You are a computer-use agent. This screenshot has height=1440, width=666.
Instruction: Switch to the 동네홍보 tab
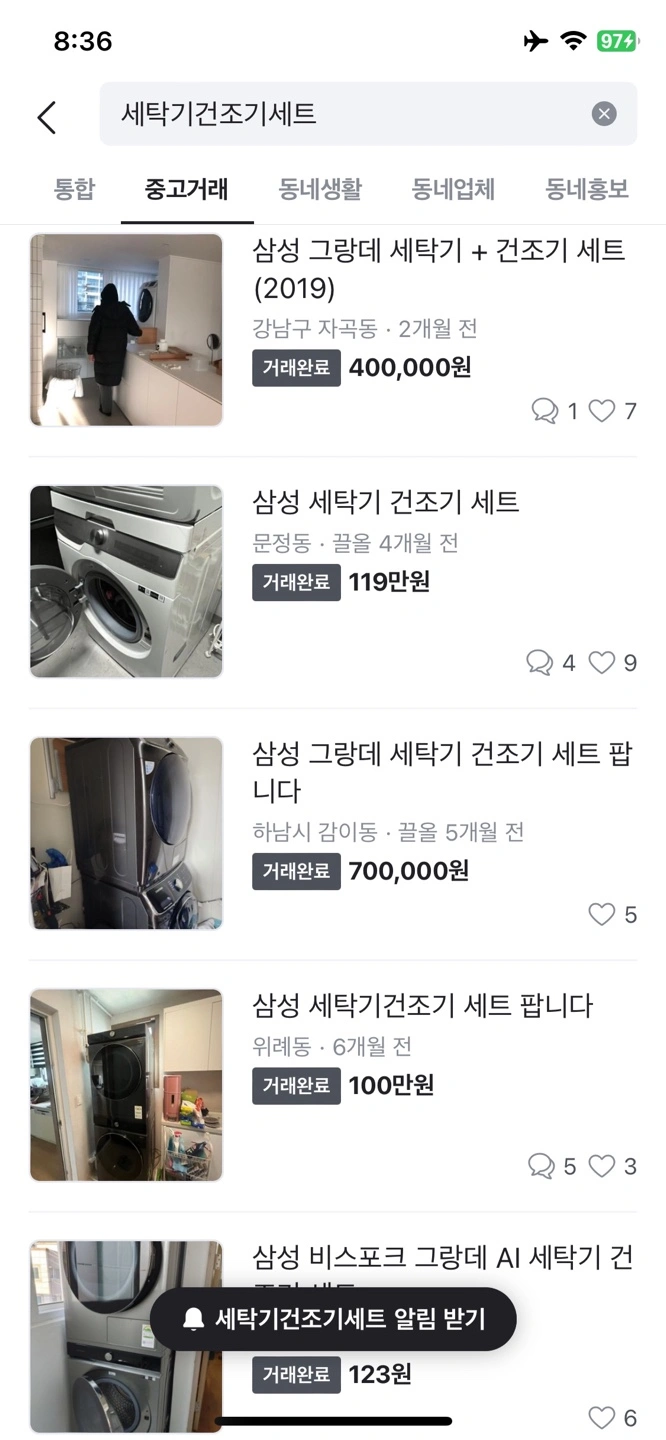587,189
